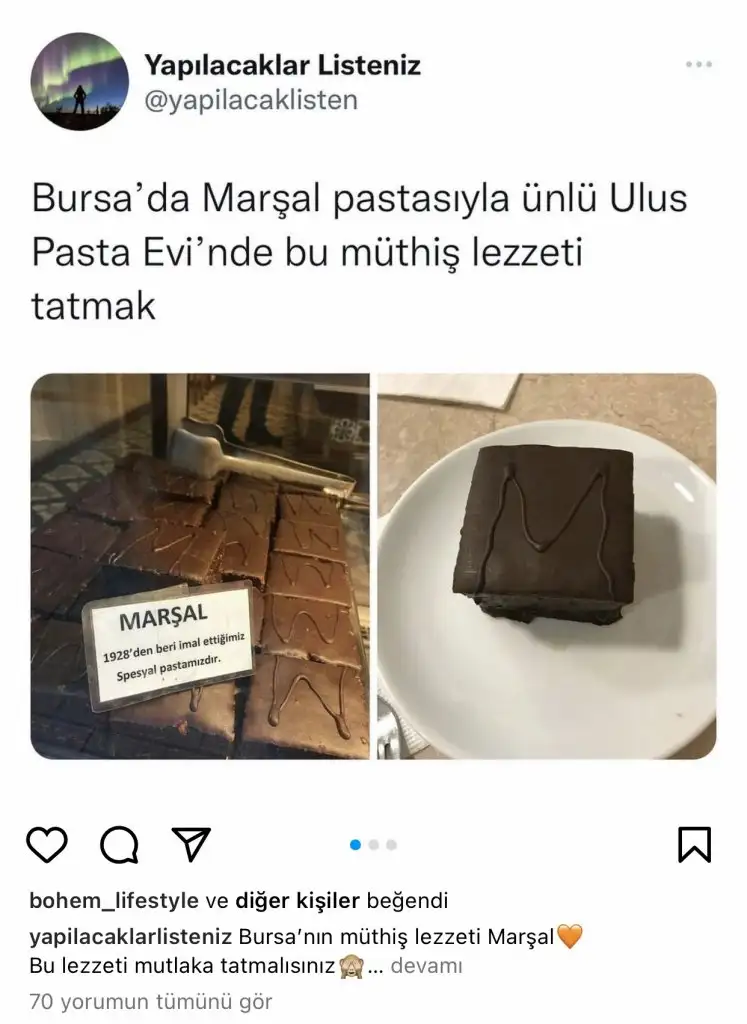View all 70 comments
The image size is (747, 1024).
(151, 1001)
